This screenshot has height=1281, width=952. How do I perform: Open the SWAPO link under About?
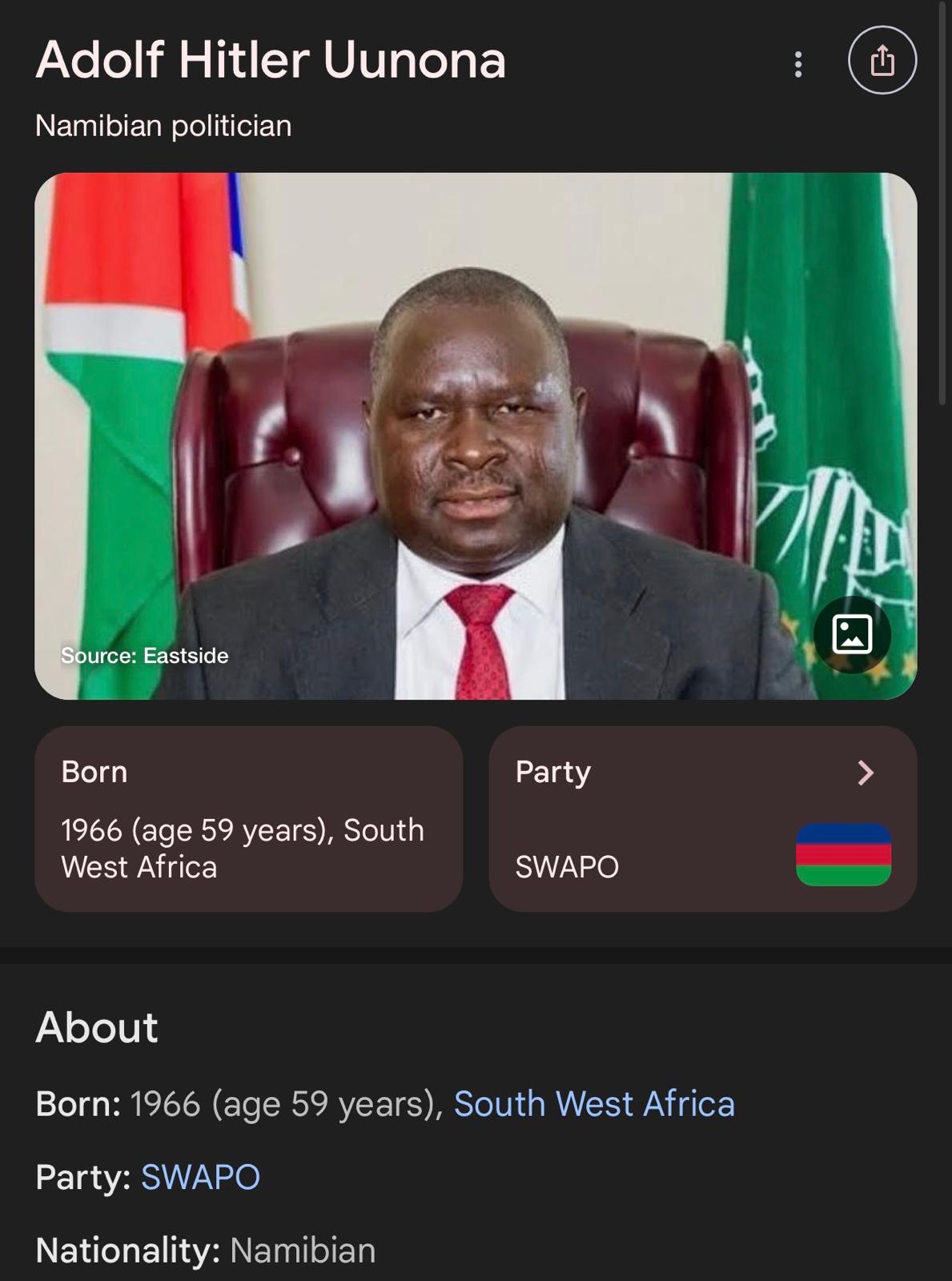click(200, 1177)
